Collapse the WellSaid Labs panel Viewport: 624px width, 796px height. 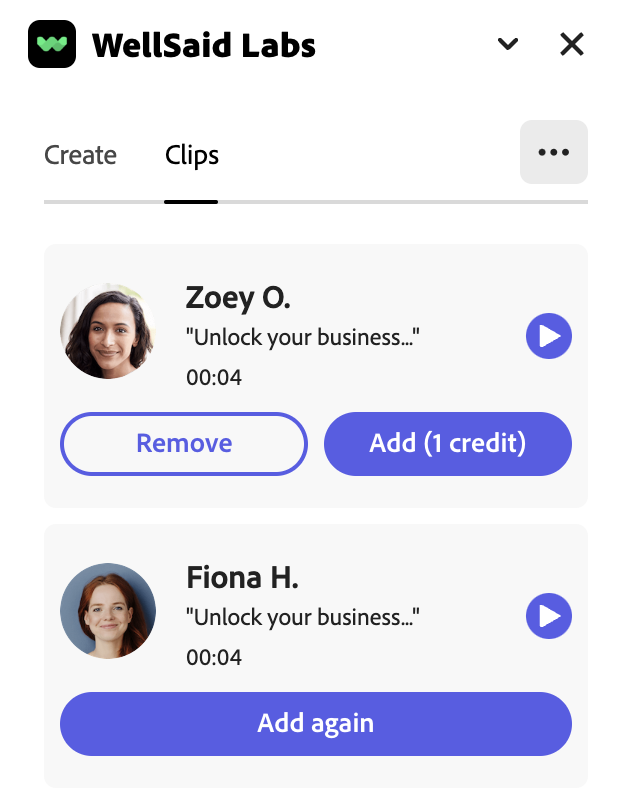(508, 44)
